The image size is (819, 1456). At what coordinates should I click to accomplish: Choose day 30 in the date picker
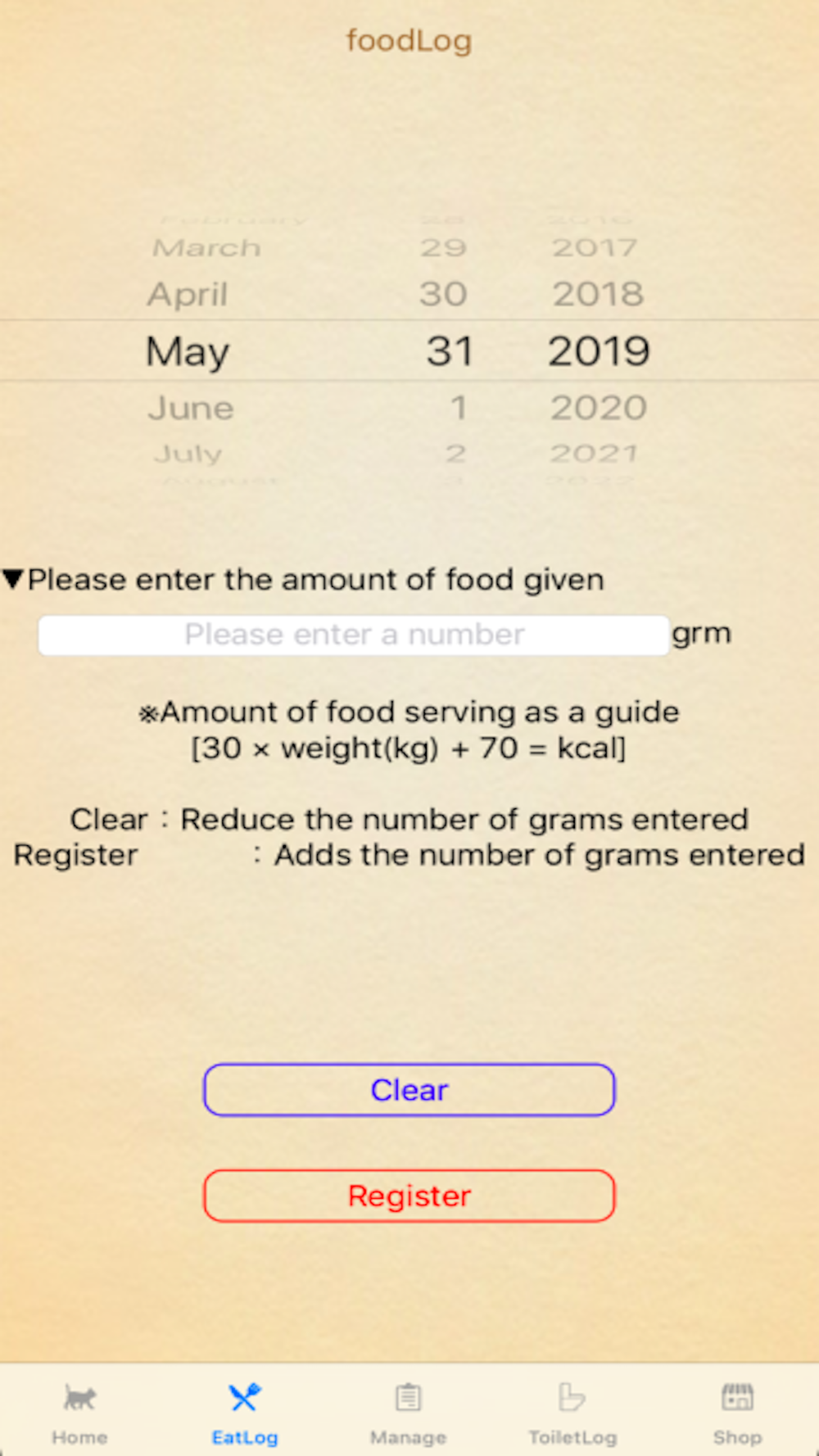click(443, 294)
